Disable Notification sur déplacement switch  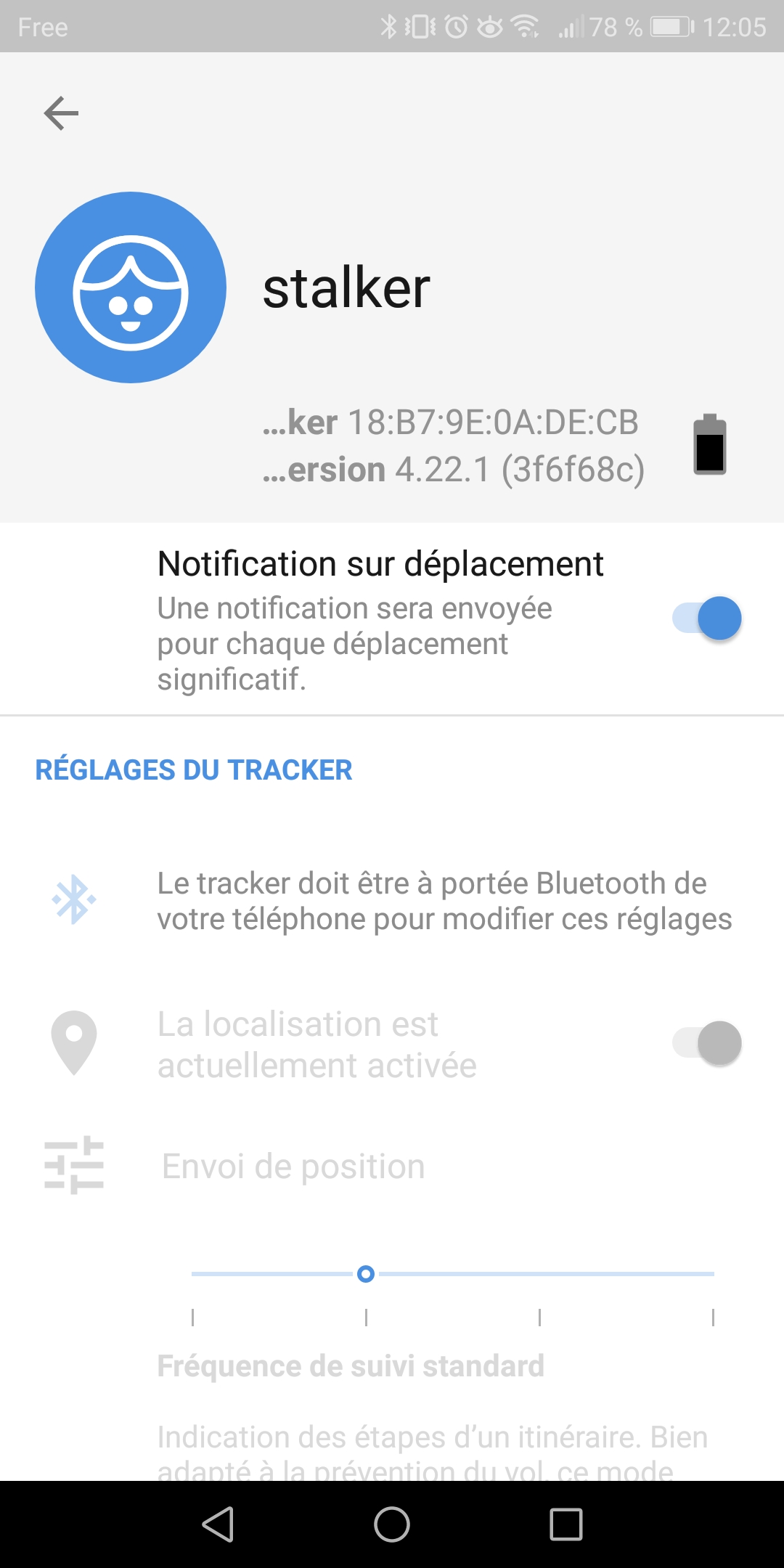pyautogui.click(x=707, y=618)
